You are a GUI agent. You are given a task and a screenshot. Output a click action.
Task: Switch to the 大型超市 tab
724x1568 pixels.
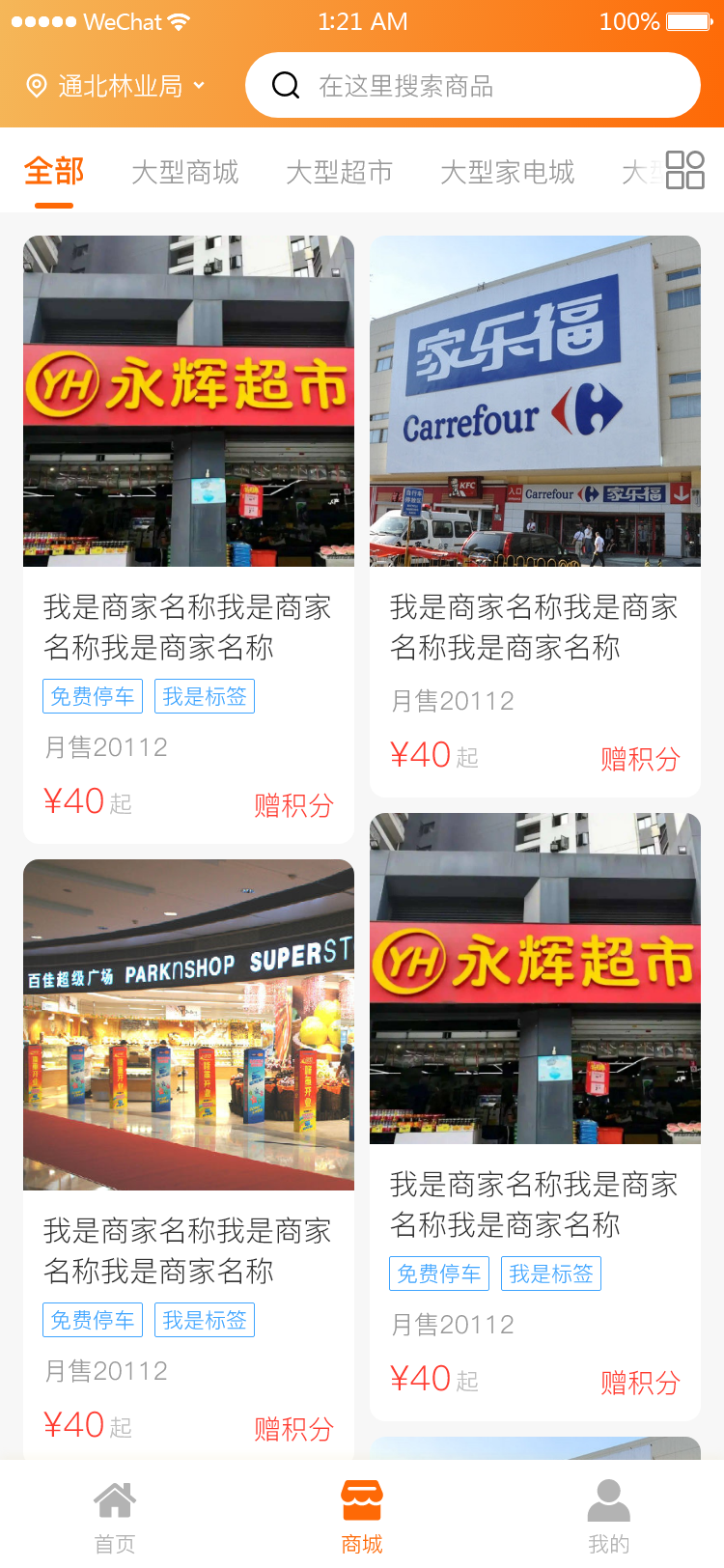[339, 172]
